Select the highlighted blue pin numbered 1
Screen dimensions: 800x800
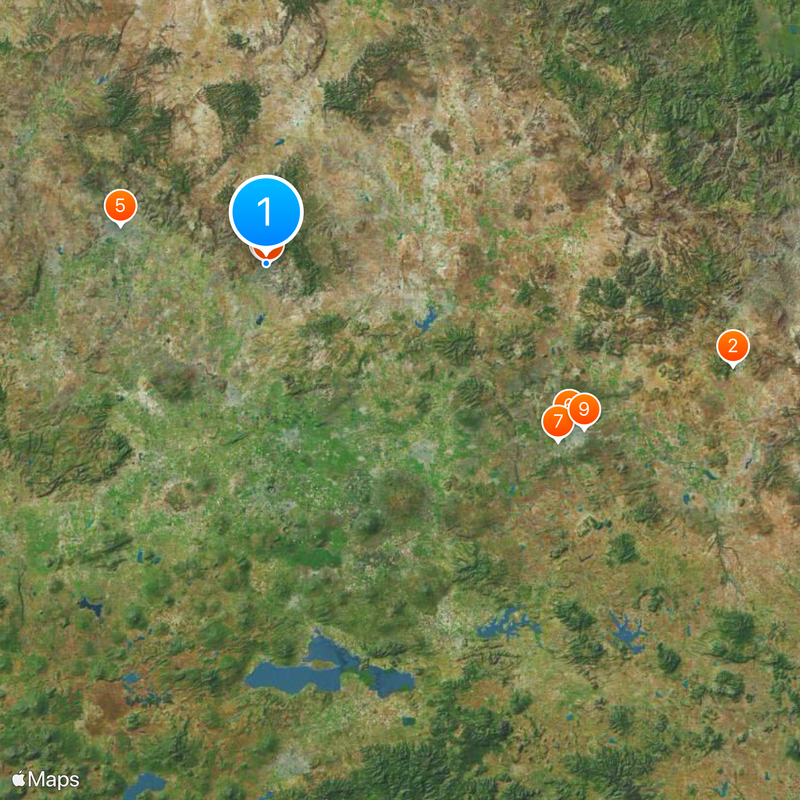266,211
